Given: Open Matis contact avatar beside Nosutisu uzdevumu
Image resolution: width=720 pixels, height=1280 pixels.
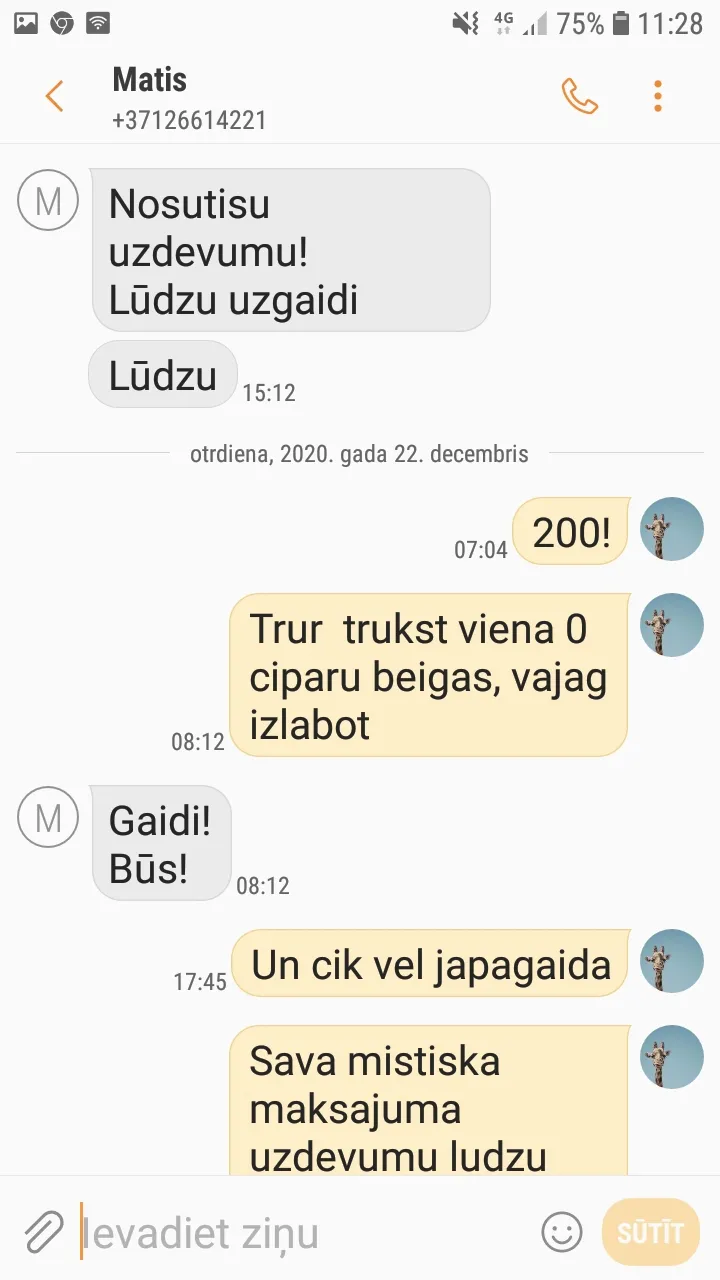Looking at the screenshot, I should point(48,200).
